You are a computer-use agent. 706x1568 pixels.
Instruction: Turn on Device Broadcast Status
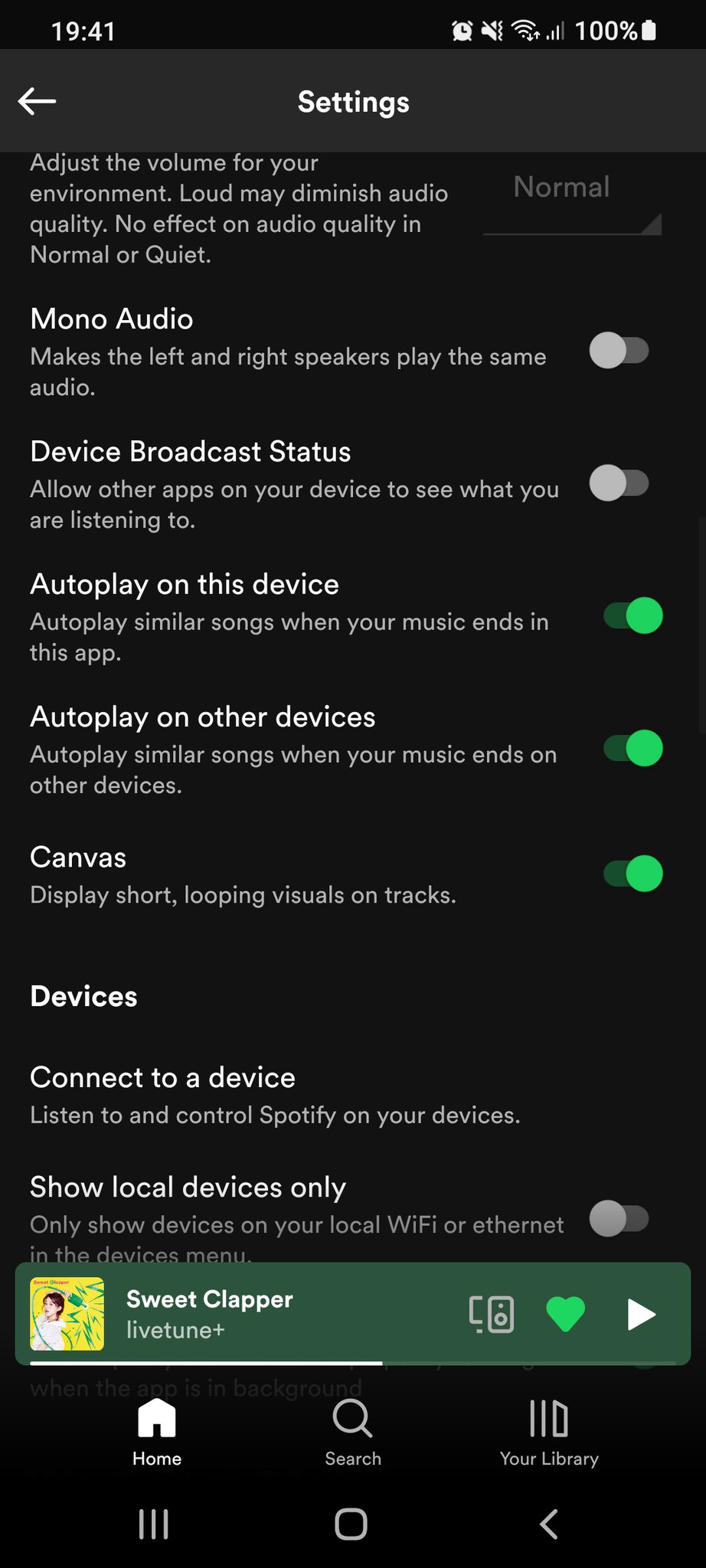(619, 484)
